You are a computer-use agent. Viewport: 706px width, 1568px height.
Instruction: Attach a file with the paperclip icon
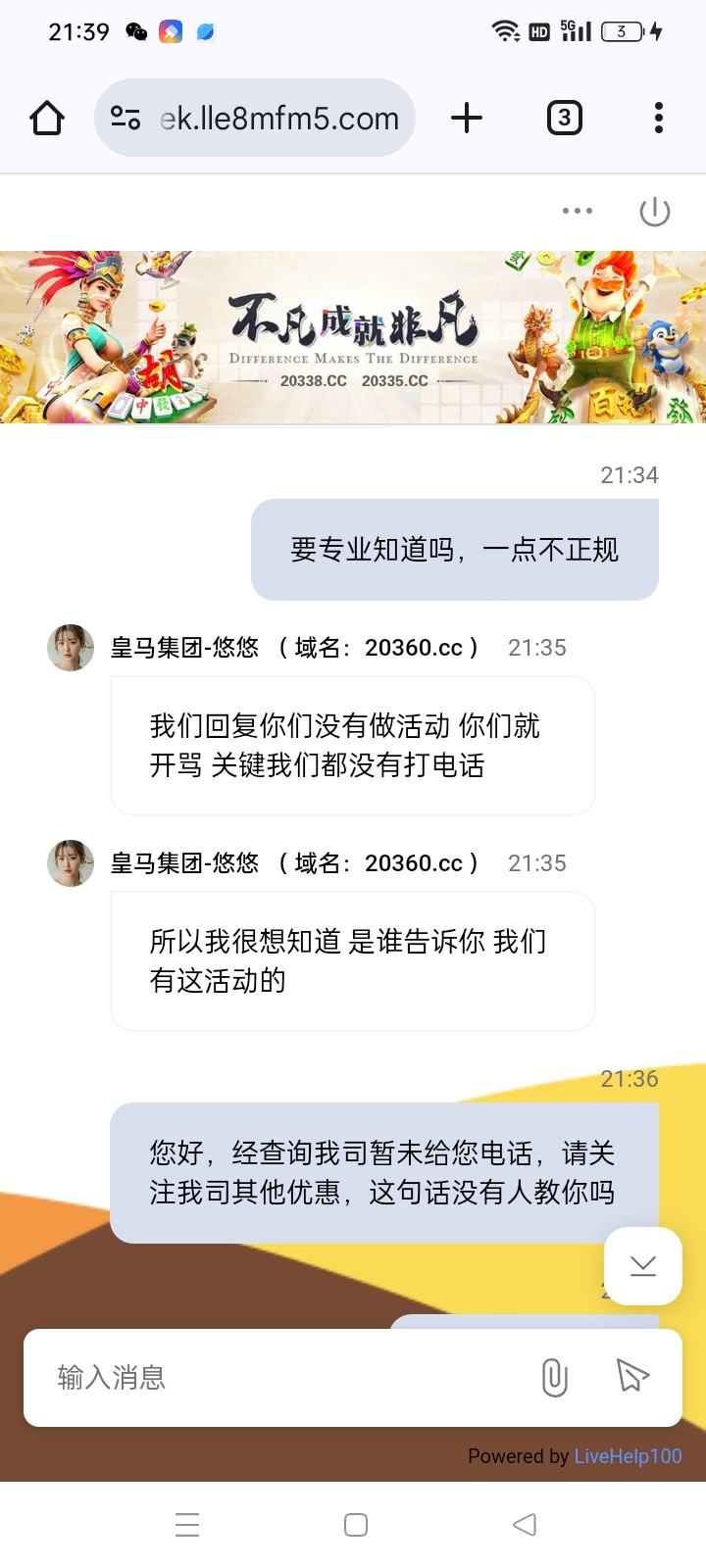coord(554,1377)
